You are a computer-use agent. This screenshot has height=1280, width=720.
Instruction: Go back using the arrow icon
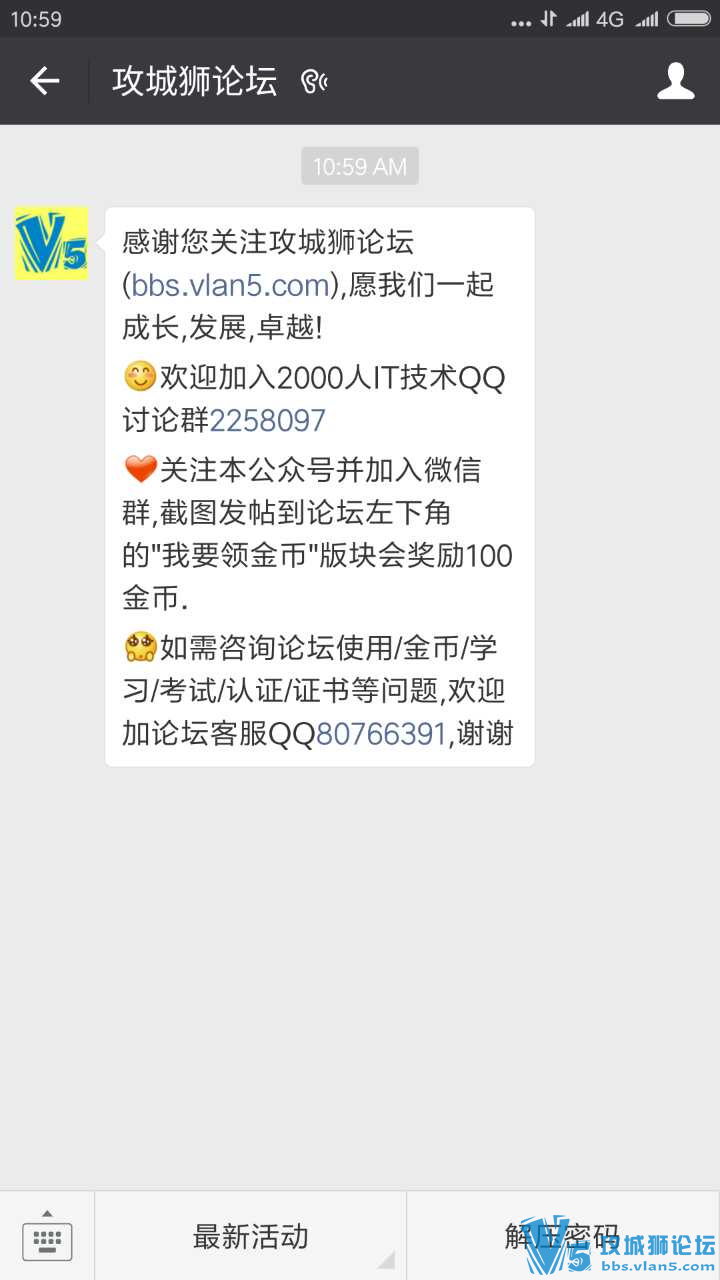(45, 81)
